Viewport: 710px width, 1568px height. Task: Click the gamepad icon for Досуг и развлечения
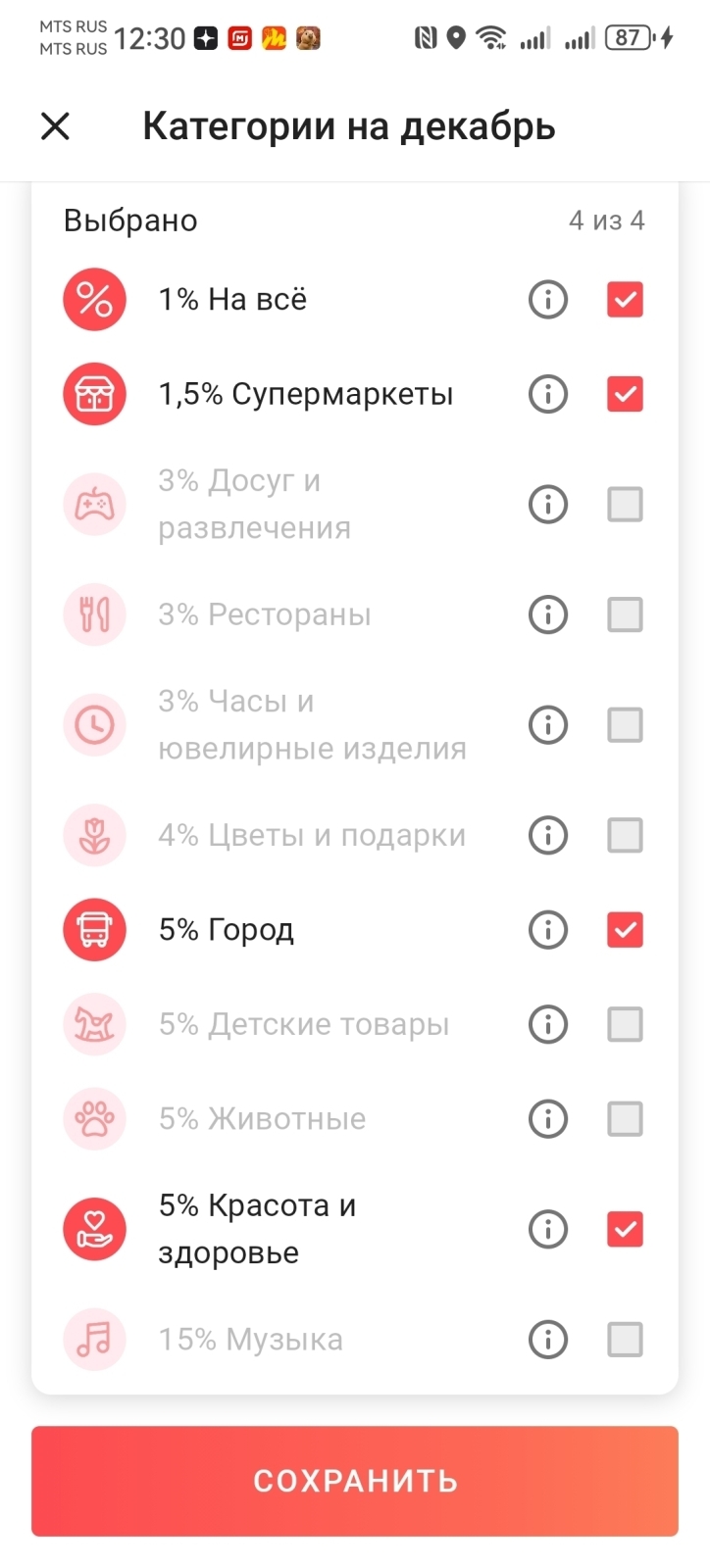click(94, 504)
